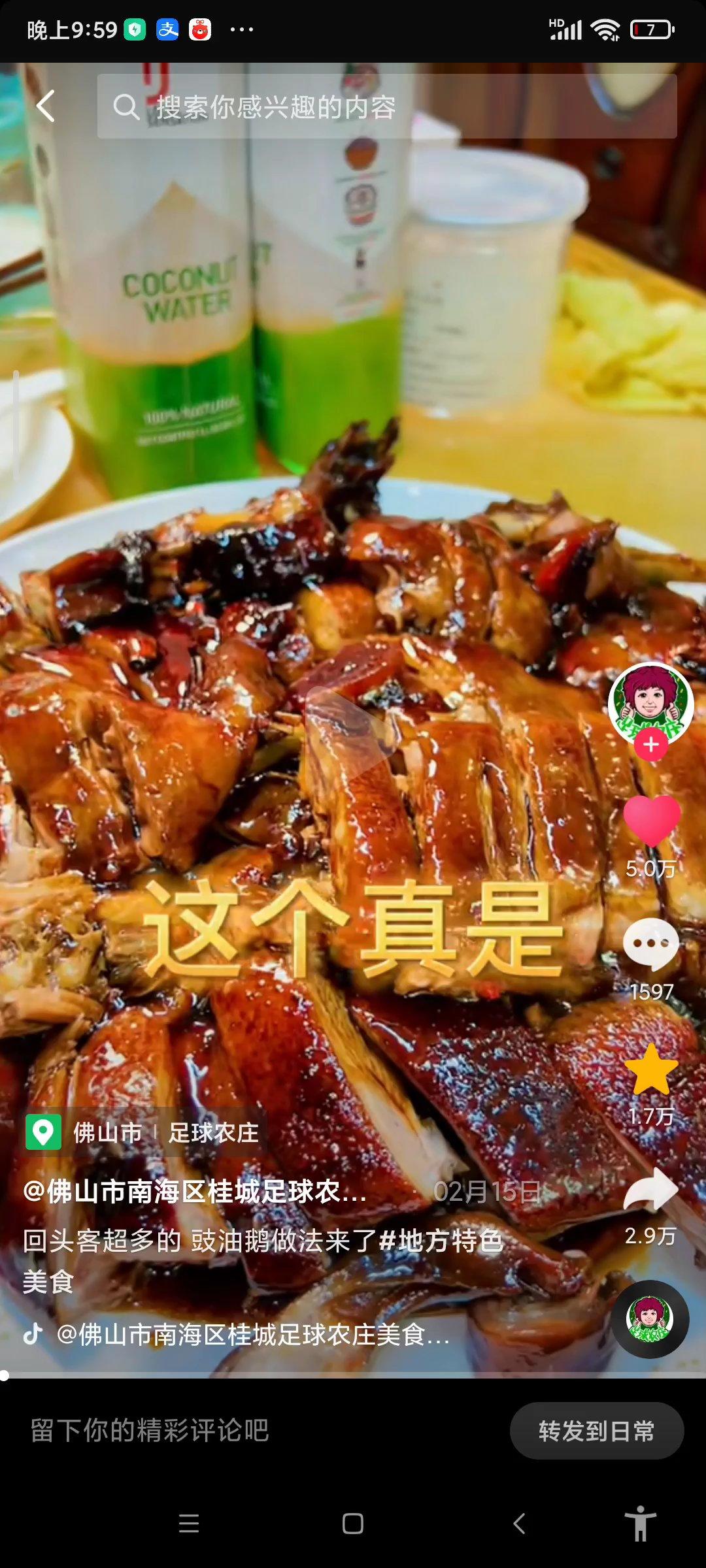Open the system recent apps menu
Viewport: 706px width, 1568px height.
tap(189, 1524)
